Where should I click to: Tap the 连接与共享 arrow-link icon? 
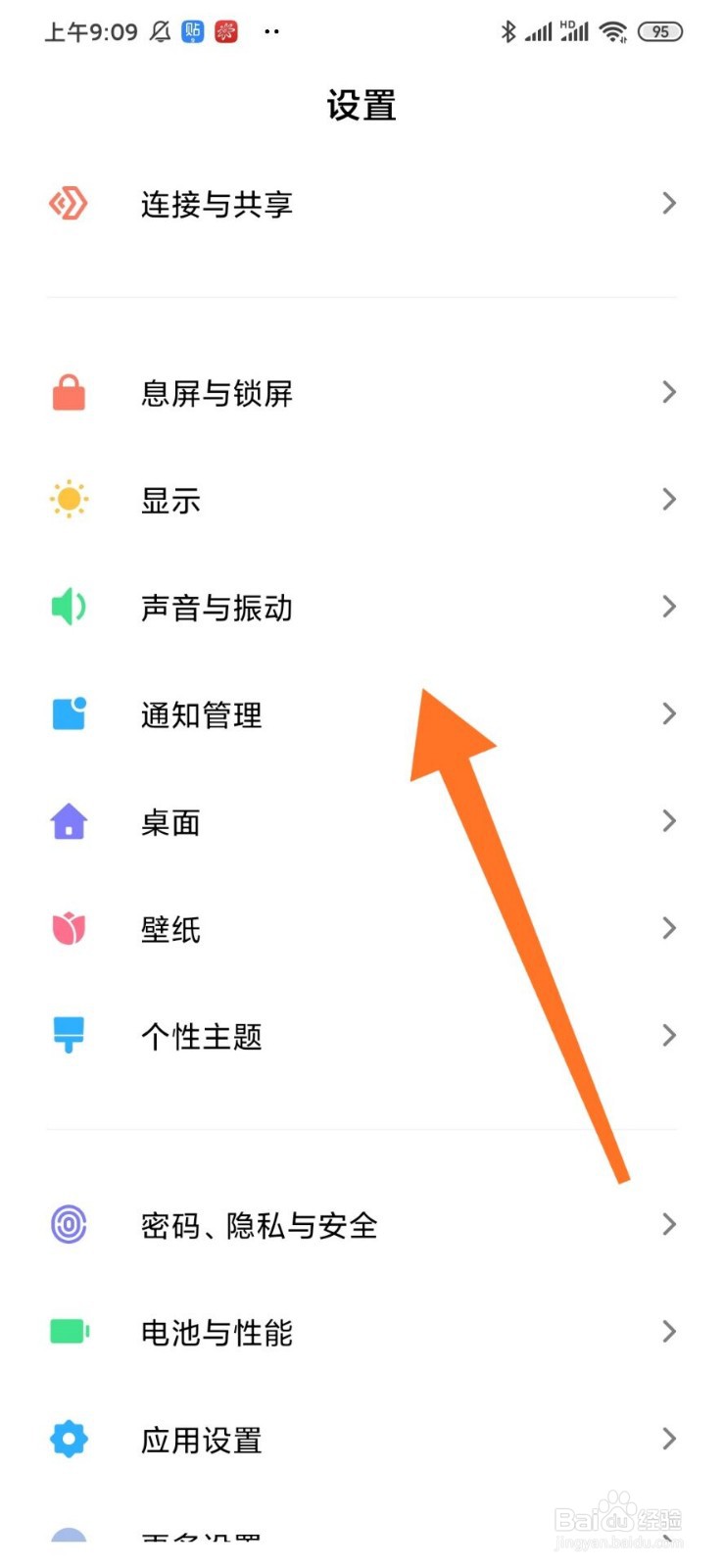pyautogui.click(x=669, y=203)
